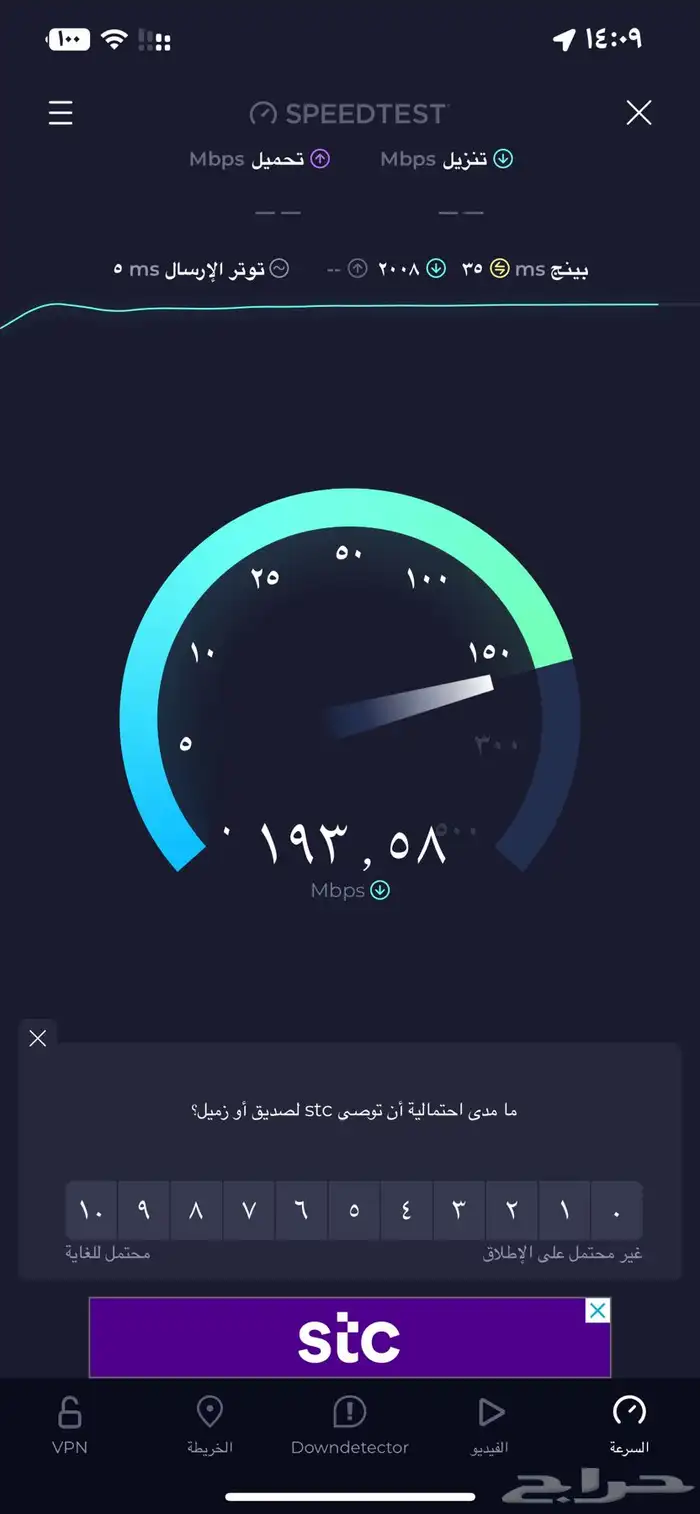Choose rating ٦ on the scale
Screen dimensions: 700x1514
(x=301, y=1211)
